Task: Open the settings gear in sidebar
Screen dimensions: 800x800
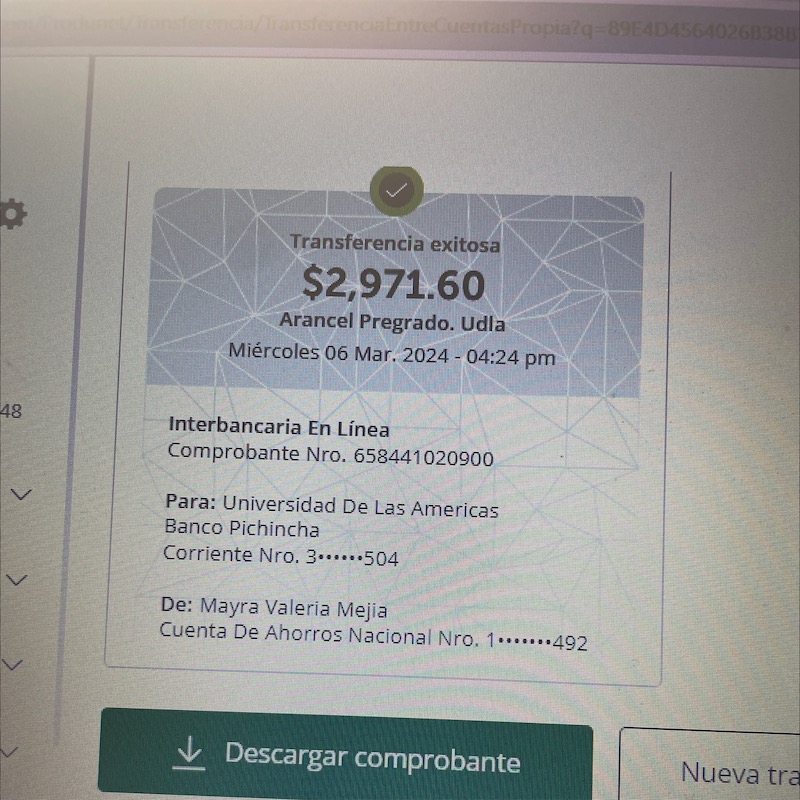Action: (x=12, y=214)
